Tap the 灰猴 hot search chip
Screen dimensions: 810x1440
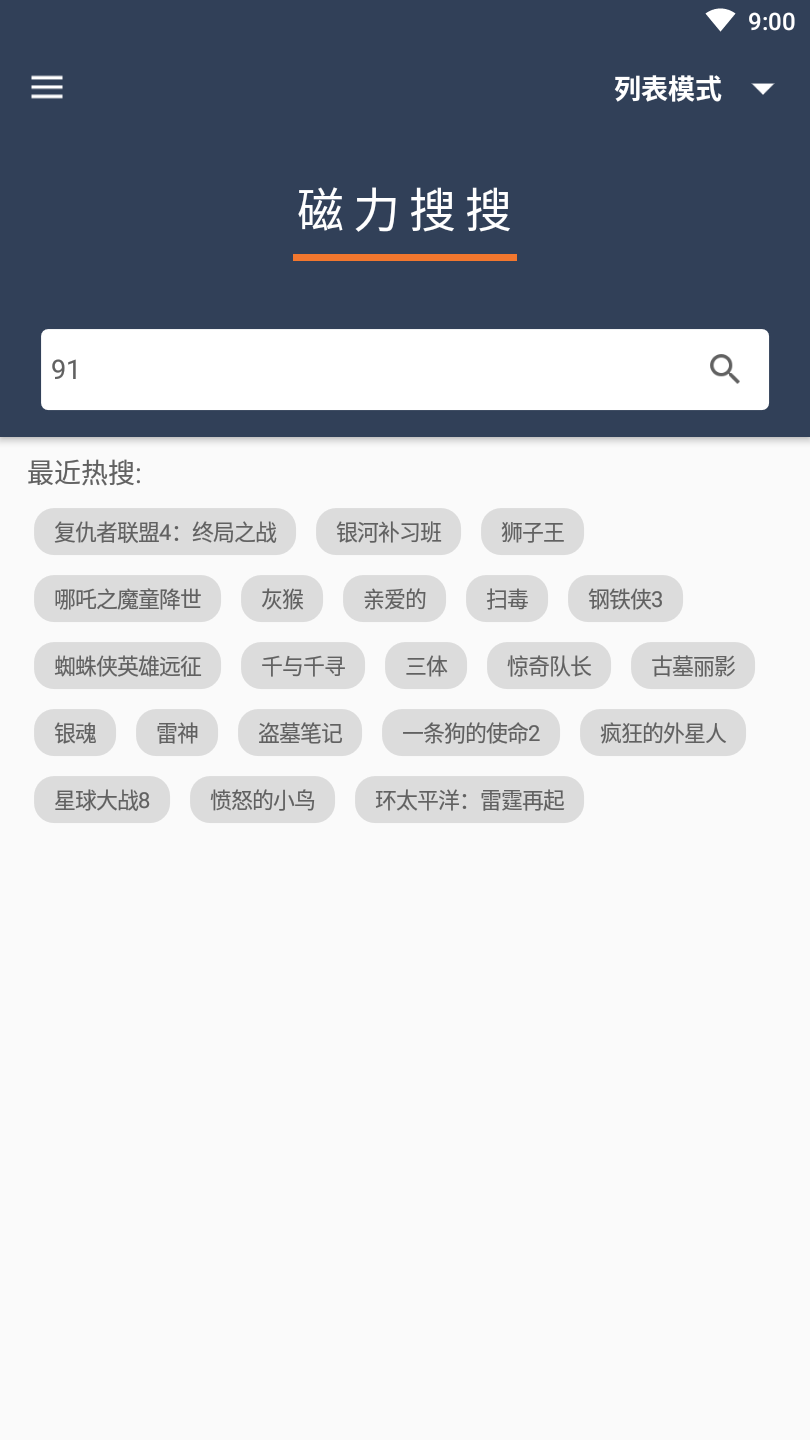point(282,599)
